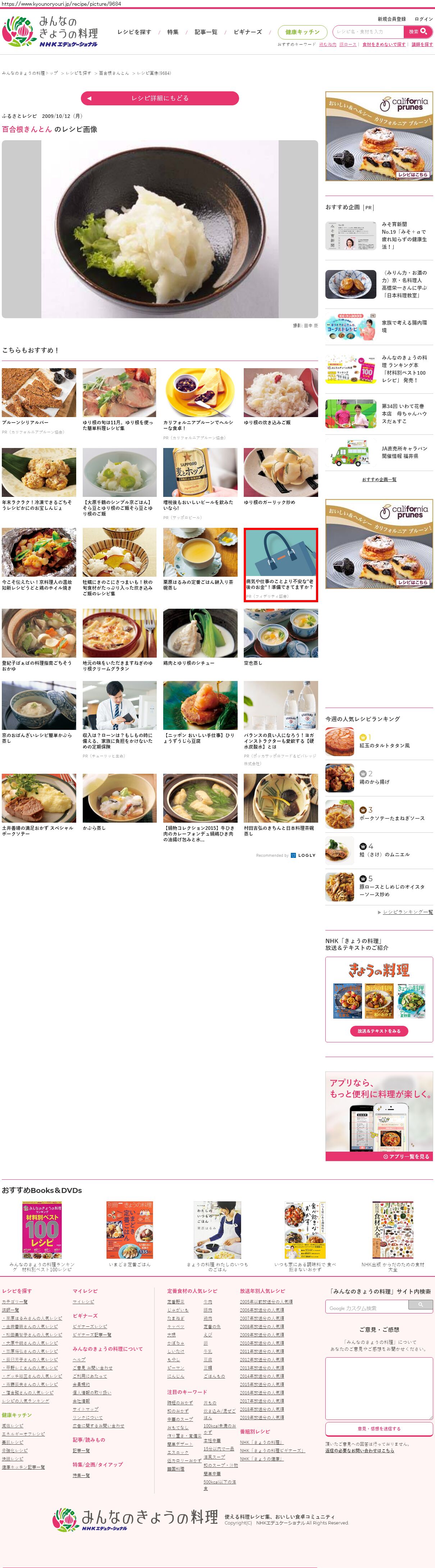
Task: Open the 特集 menu item
Action: pyautogui.click(x=173, y=32)
